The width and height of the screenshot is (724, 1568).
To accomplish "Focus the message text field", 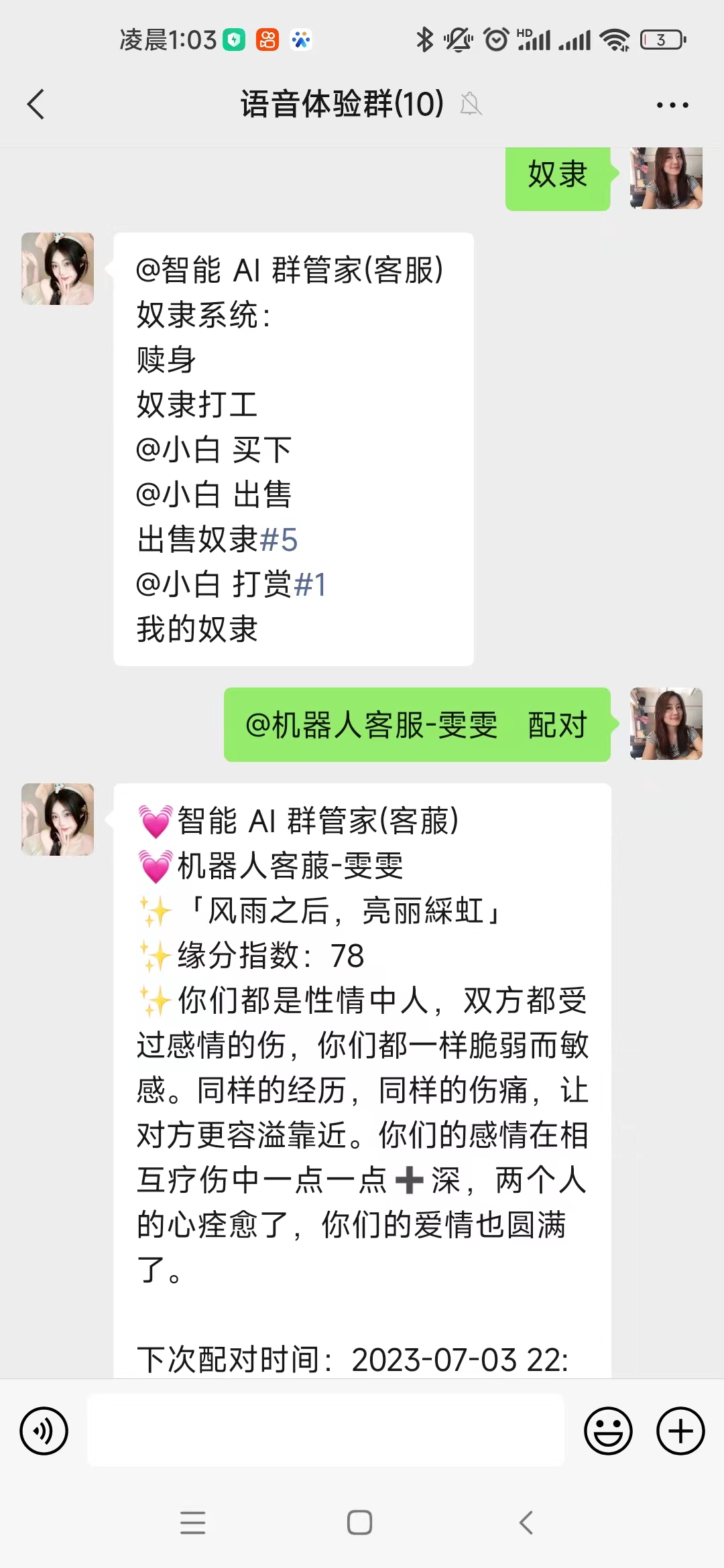I will [326, 1431].
